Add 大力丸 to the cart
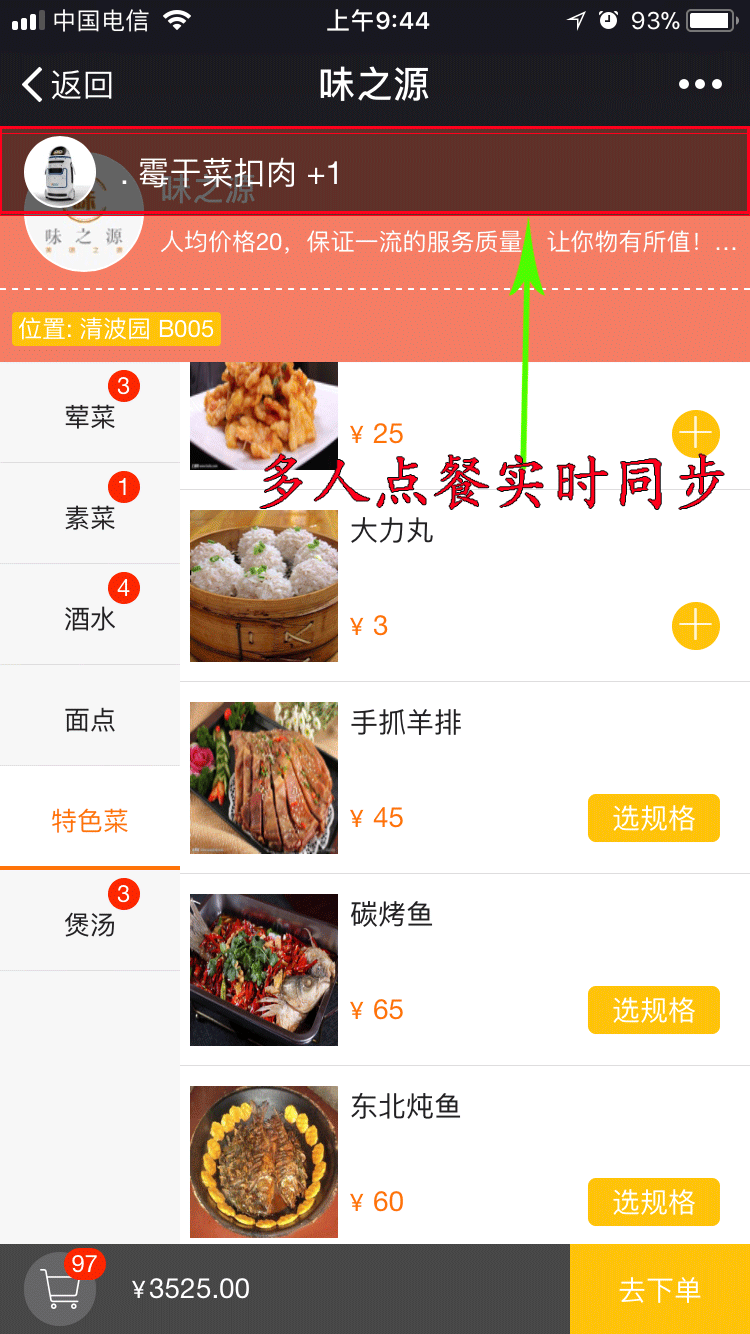750x1334 pixels. (x=695, y=626)
